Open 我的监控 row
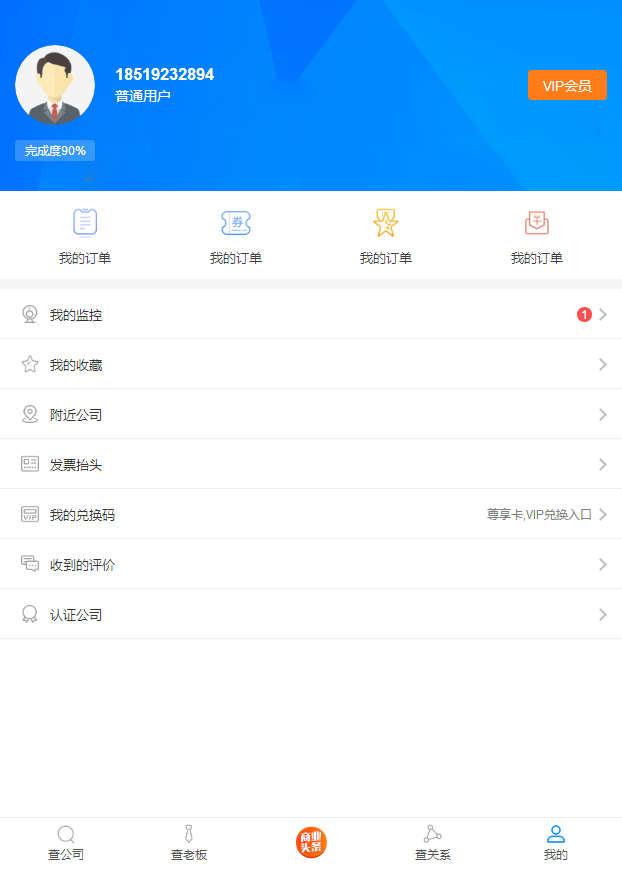Viewport: 622px width, 870px height. pyautogui.click(x=311, y=315)
